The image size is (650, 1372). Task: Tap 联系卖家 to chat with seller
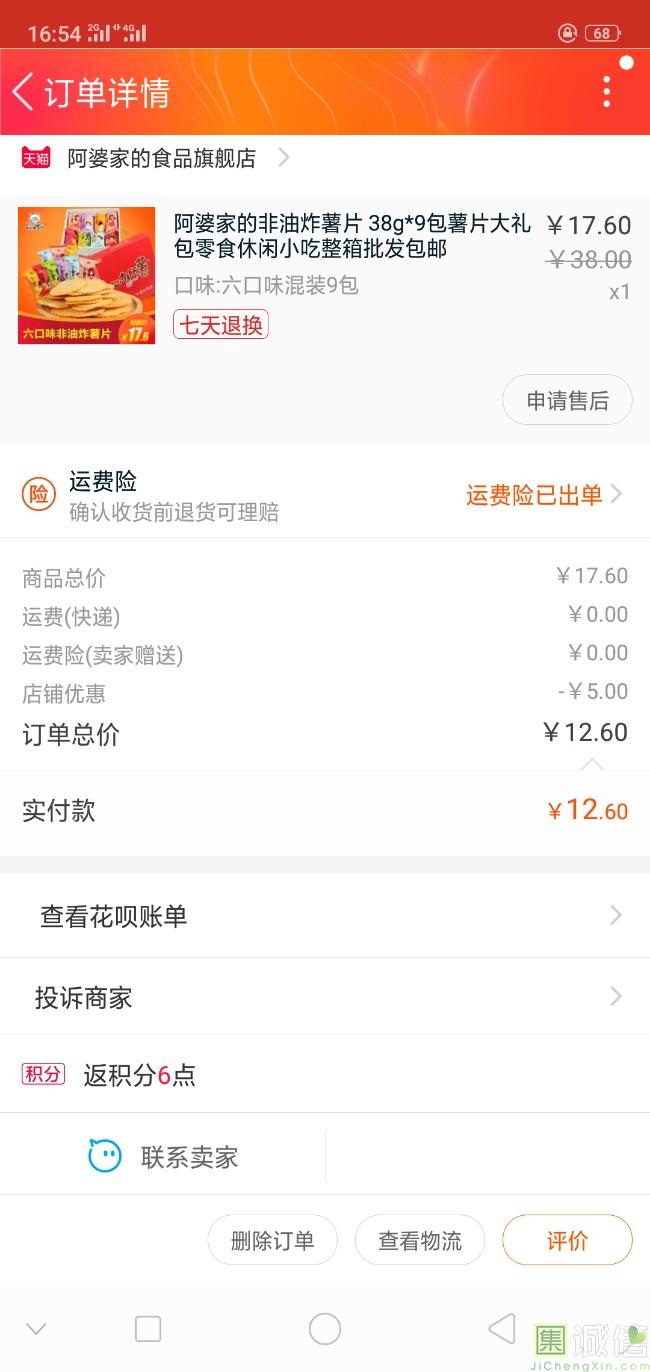(164, 1157)
